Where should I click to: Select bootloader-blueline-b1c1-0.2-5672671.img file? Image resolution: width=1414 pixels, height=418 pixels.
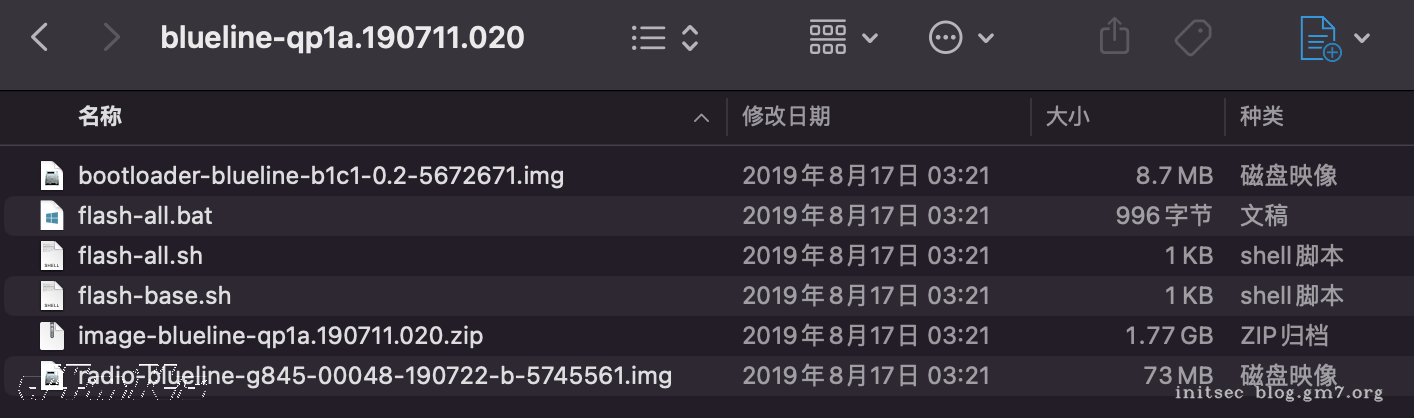(321, 176)
